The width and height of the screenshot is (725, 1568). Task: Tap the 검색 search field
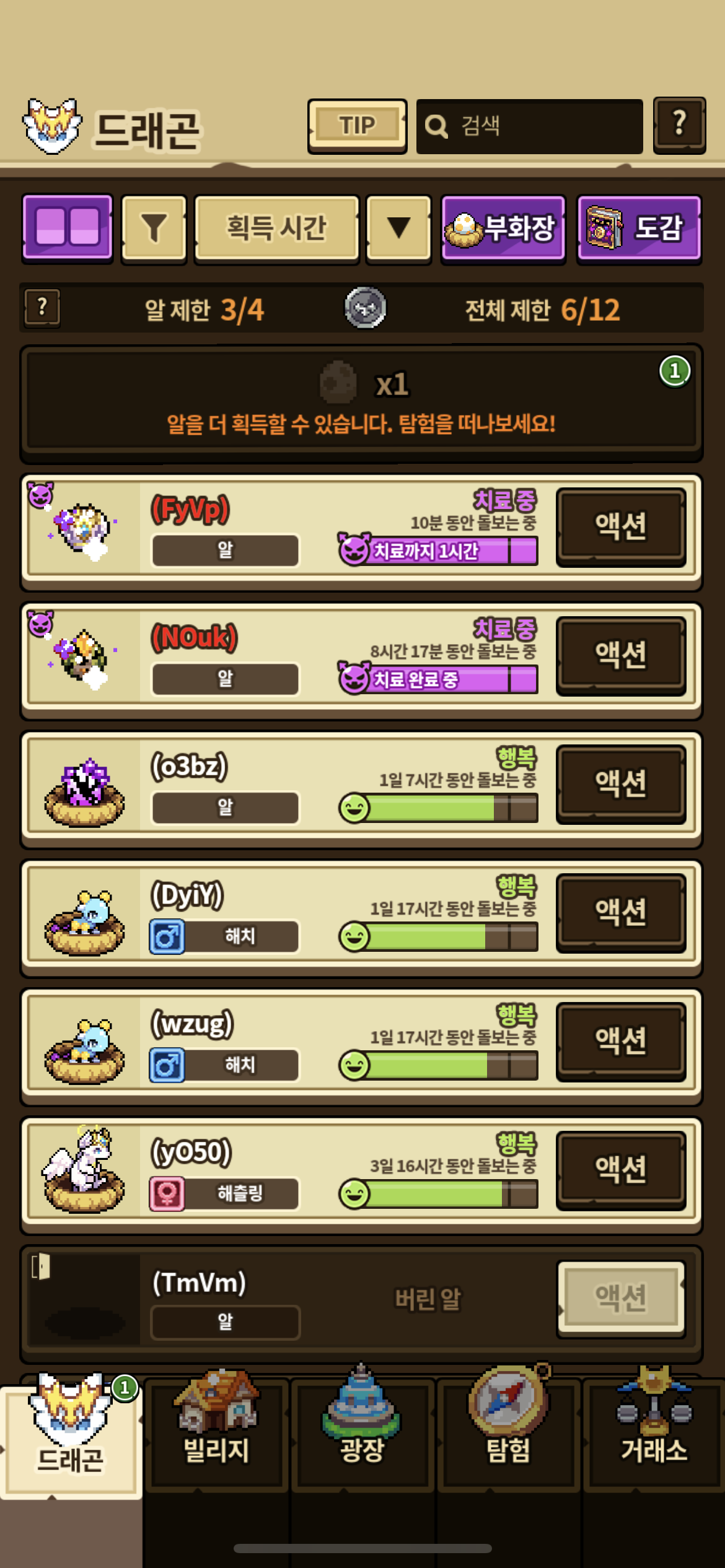coord(529,126)
